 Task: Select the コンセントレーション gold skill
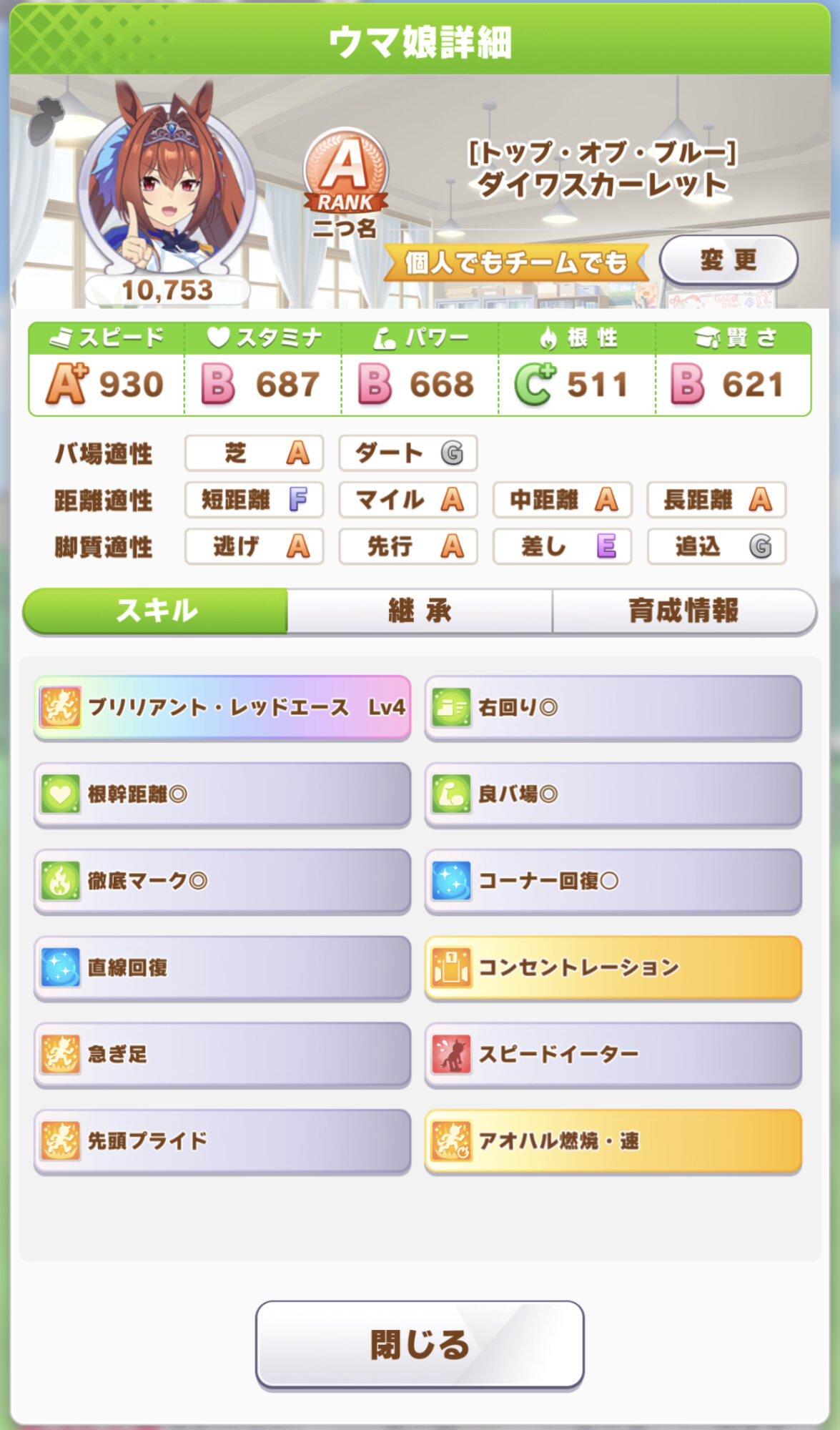click(613, 967)
